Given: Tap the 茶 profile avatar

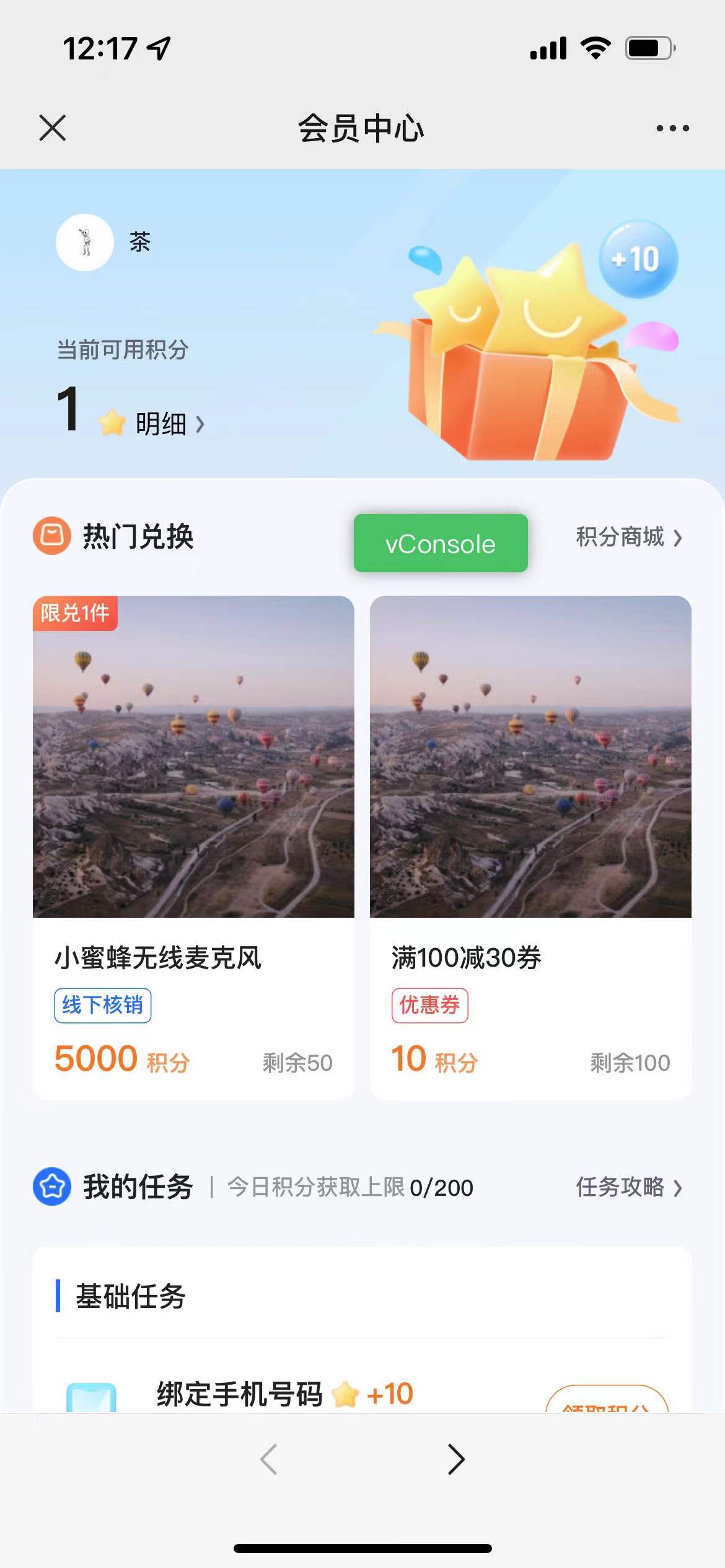Looking at the screenshot, I should [85, 242].
